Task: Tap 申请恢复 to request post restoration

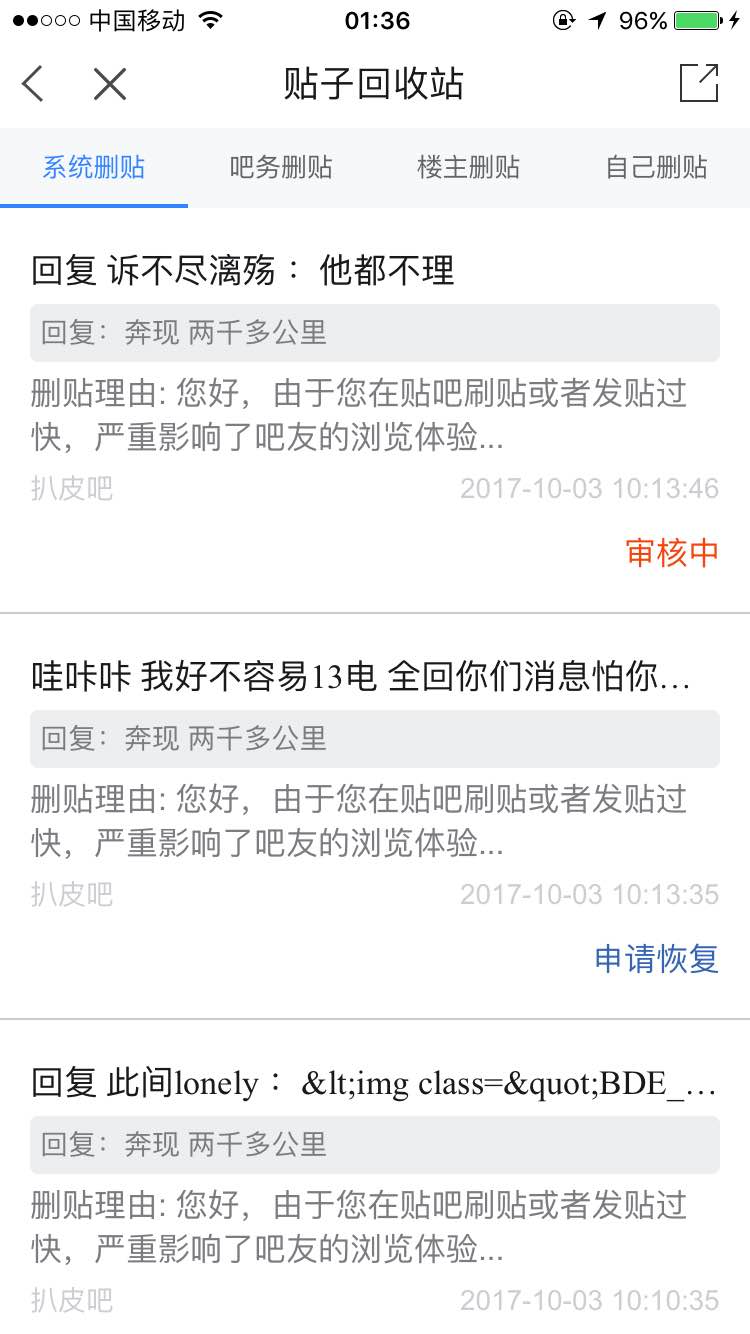Action: 656,959
